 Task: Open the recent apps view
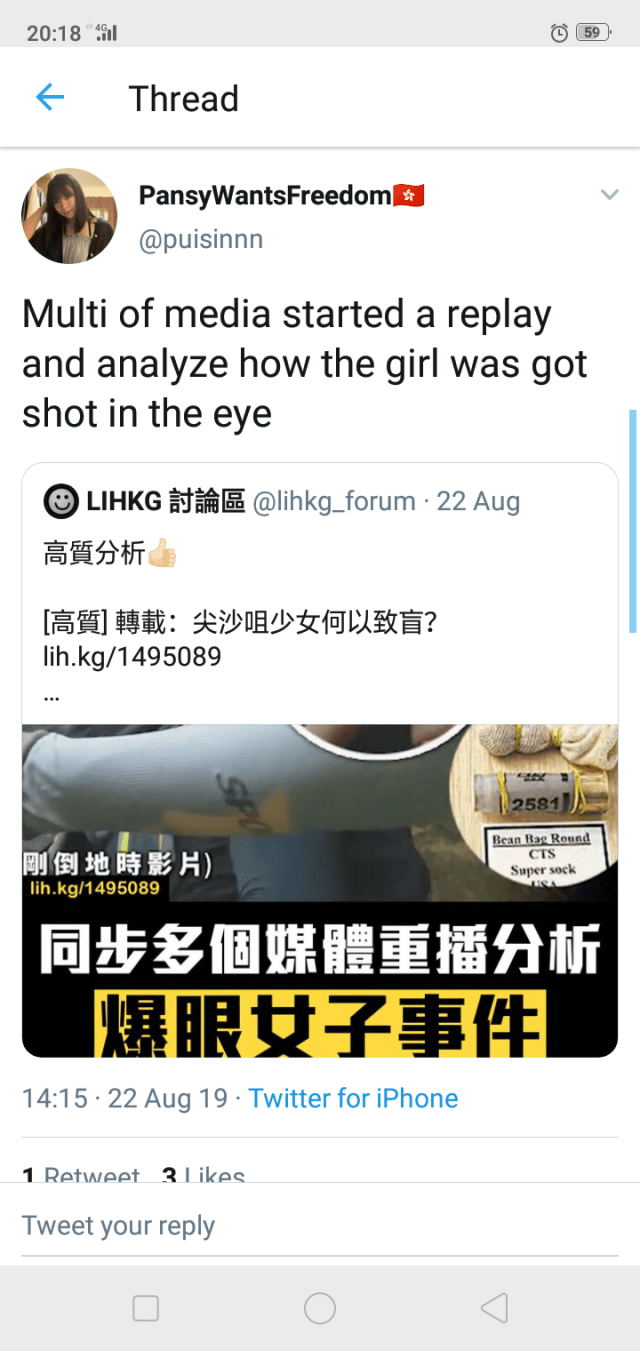pos(146,1308)
